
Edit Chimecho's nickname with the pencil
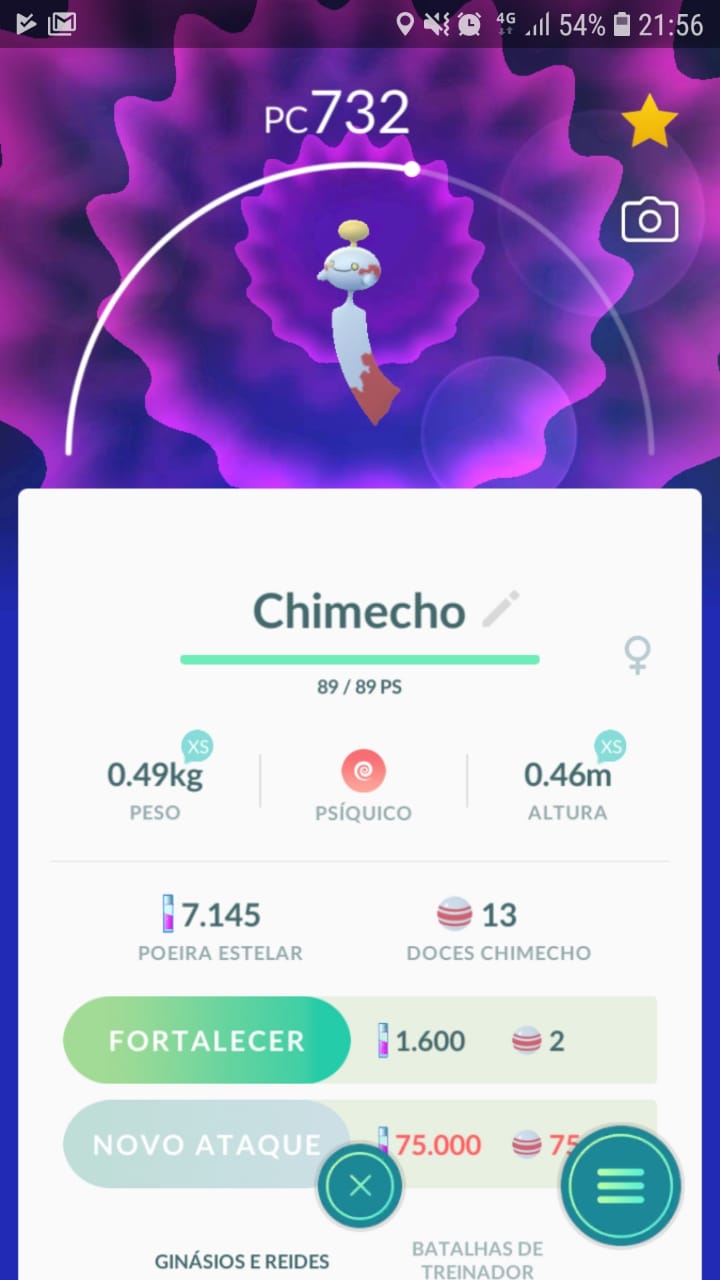tap(501, 609)
